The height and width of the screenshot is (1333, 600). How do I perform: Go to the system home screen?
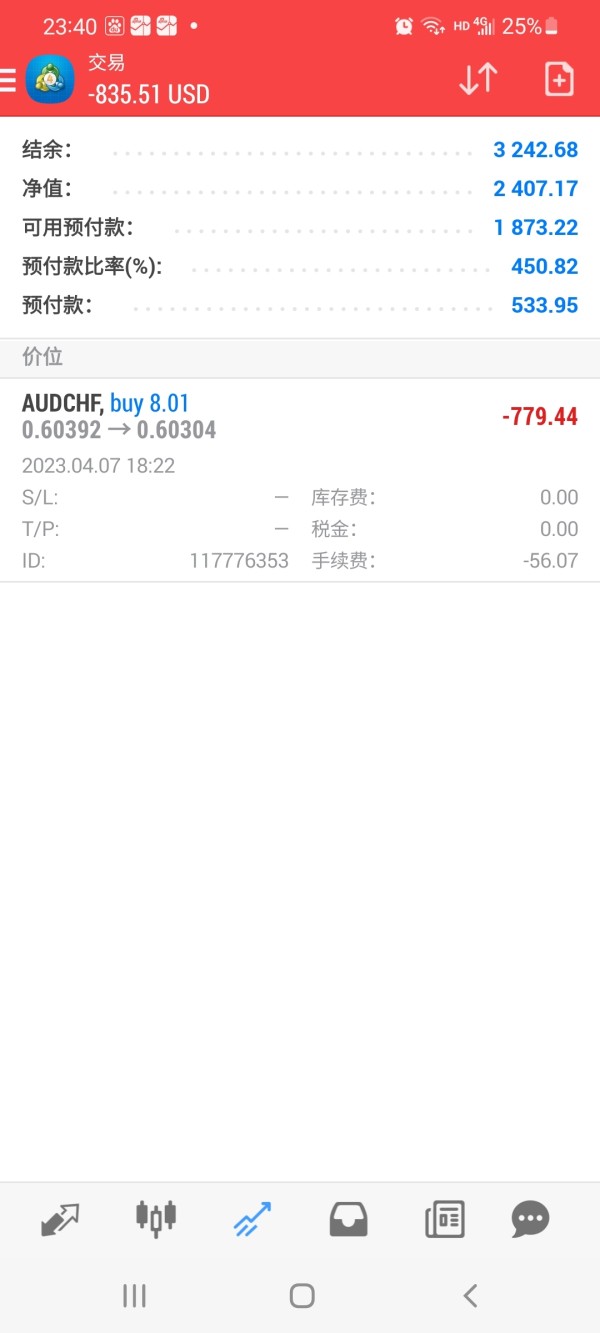click(x=302, y=1296)
